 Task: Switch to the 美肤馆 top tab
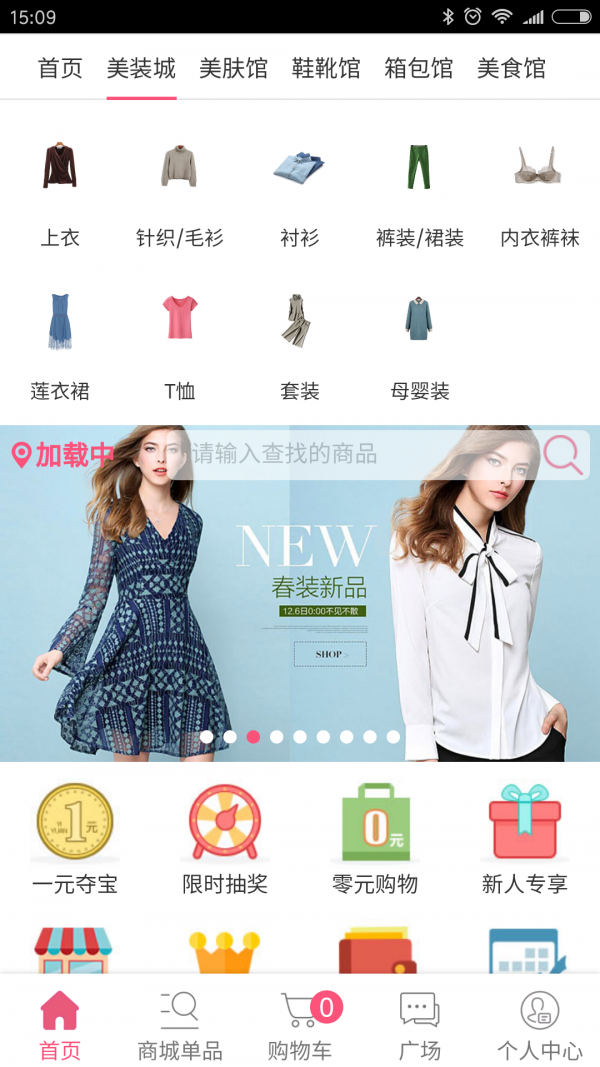pos(233,68)
